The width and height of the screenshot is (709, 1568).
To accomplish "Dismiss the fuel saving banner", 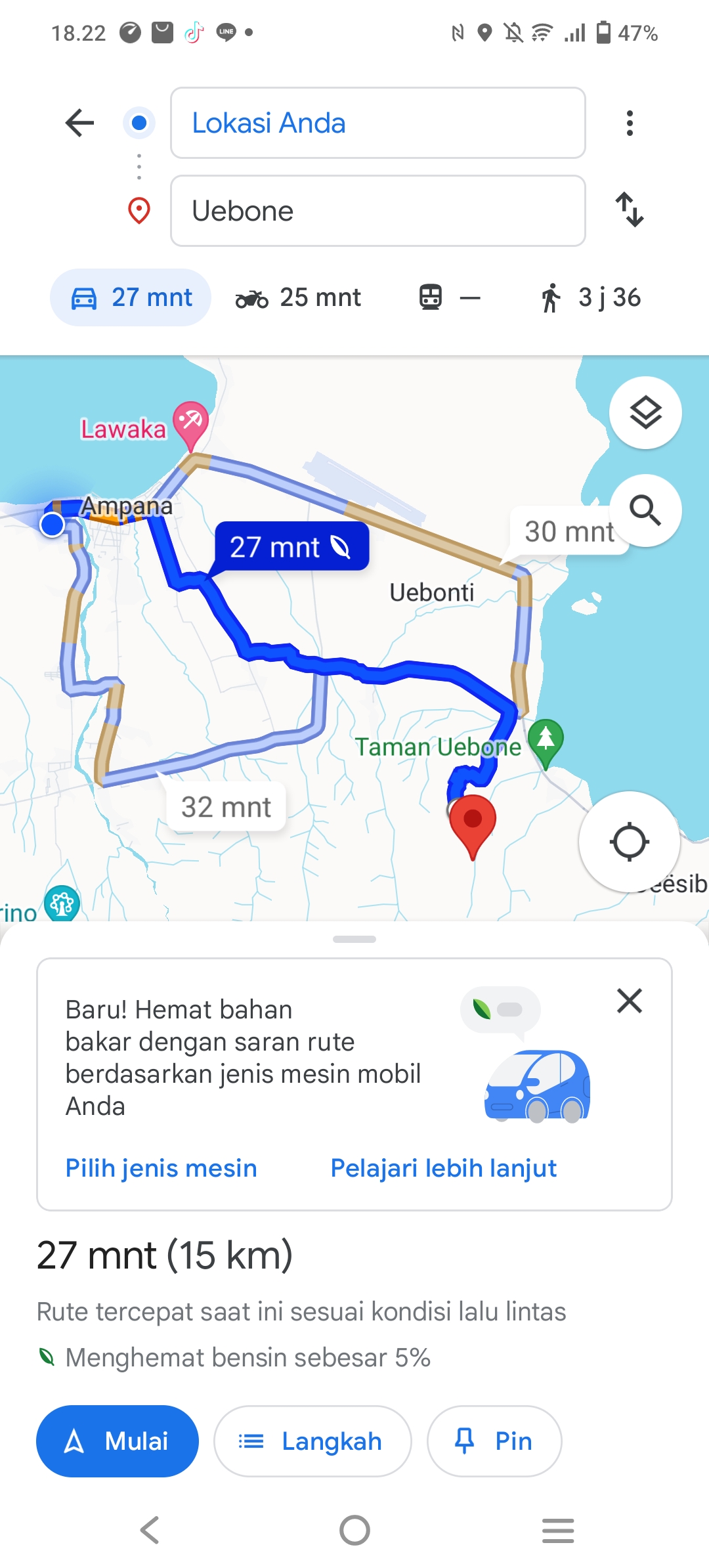I will pyautogui.click(x=629, y=1001).
